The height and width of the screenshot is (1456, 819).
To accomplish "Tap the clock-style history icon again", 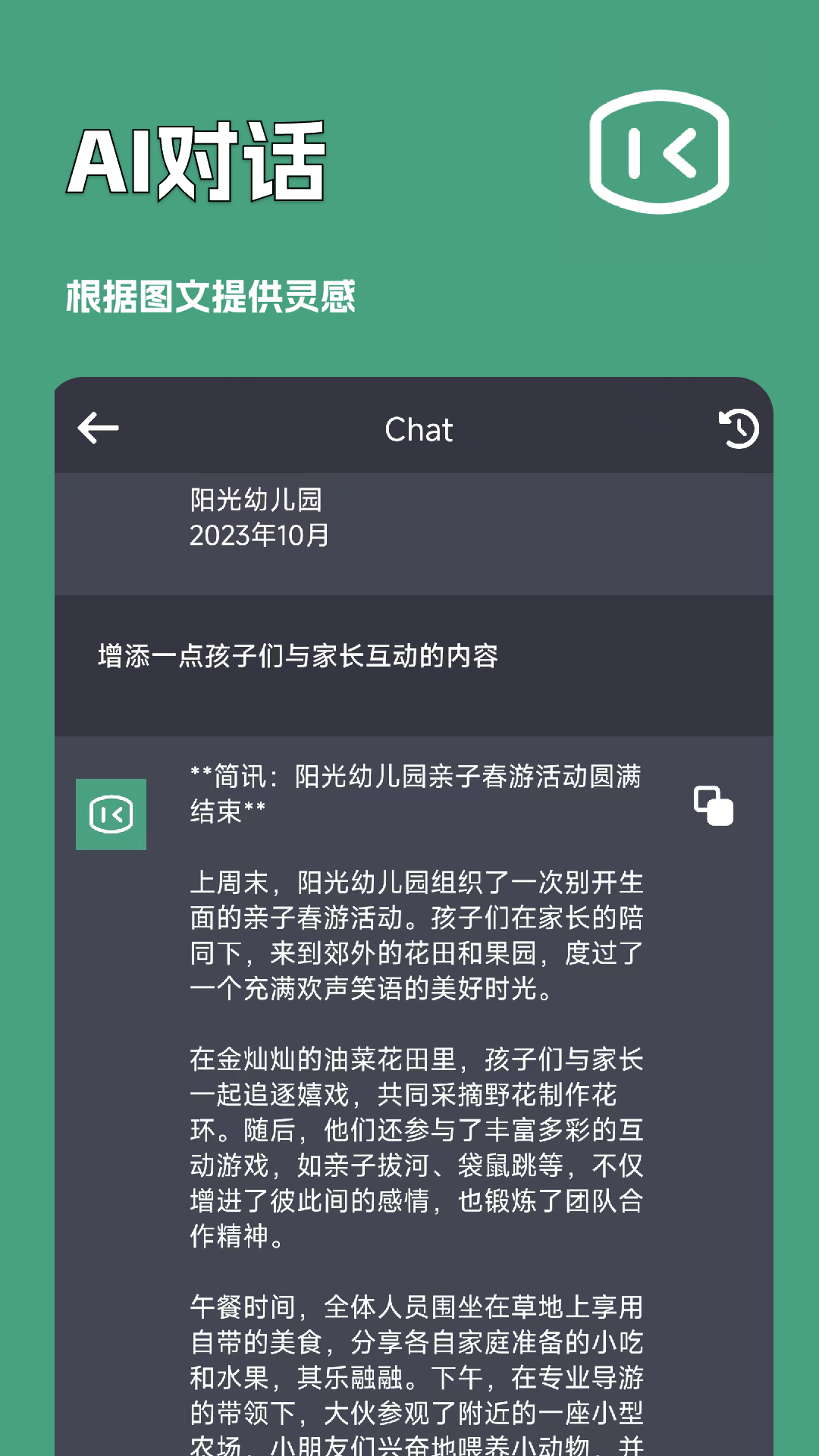I will point(737,430).
